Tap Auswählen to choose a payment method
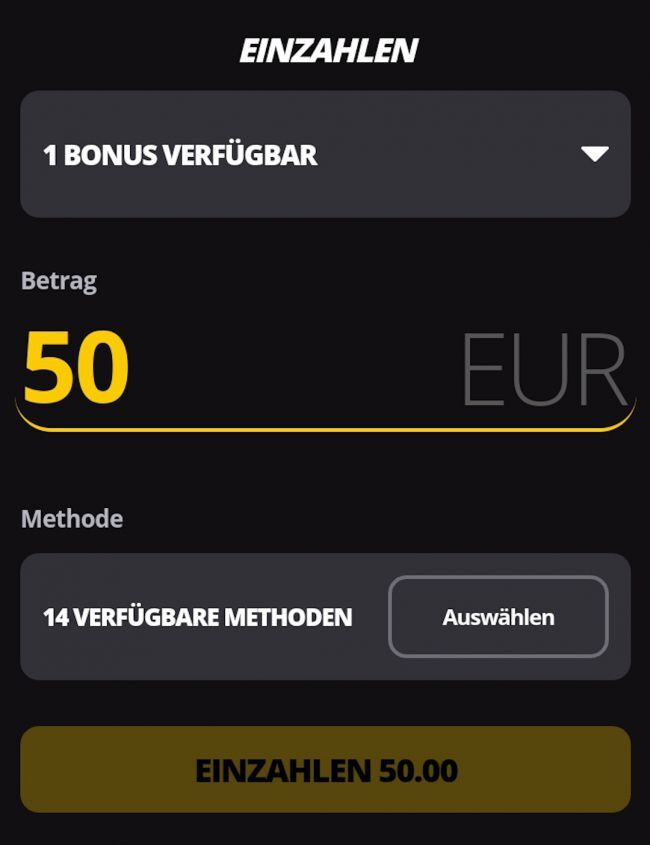Image resolution: width=650 pixels, height=845 pixels. [498, 617]
